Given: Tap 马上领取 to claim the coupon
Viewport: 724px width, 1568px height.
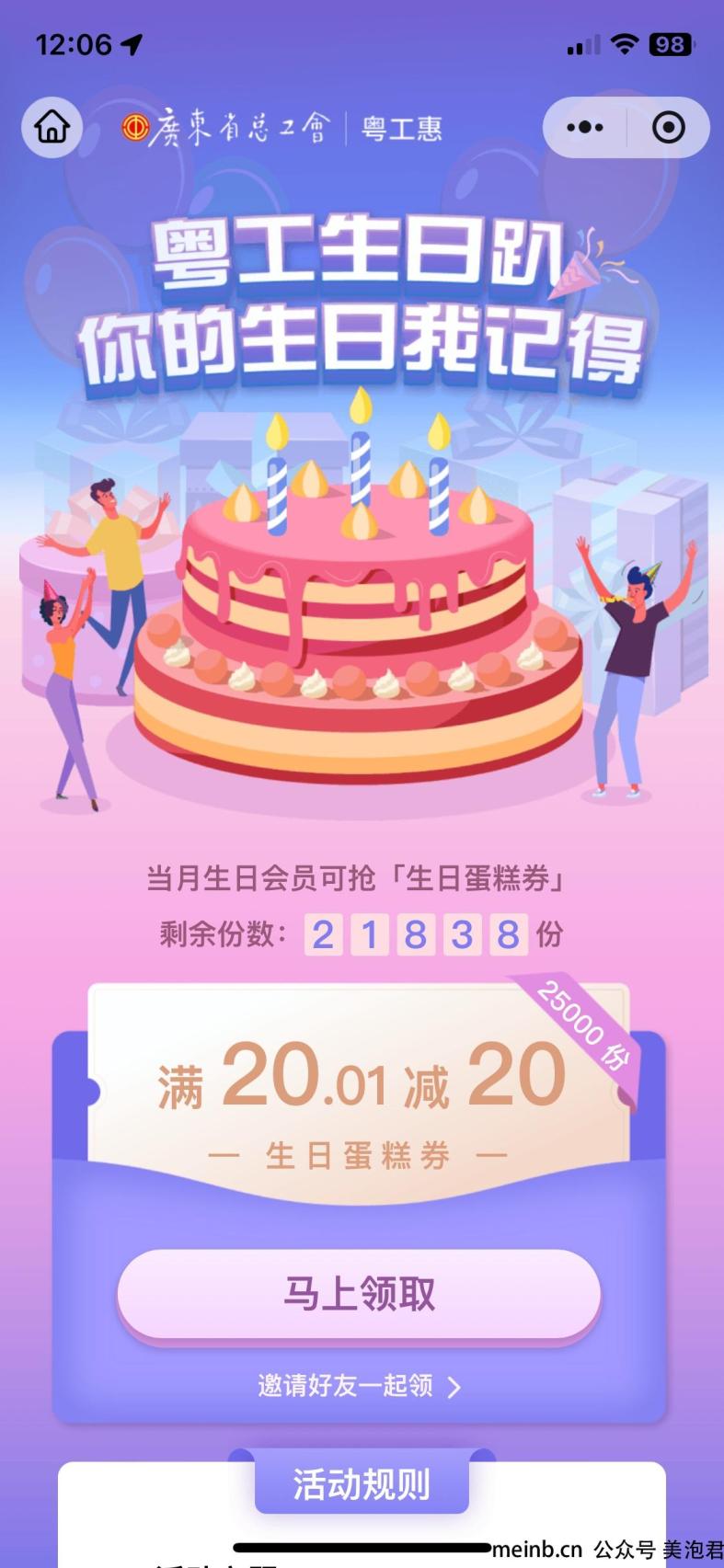Looking at the screenshot, I should point(359,1294).
